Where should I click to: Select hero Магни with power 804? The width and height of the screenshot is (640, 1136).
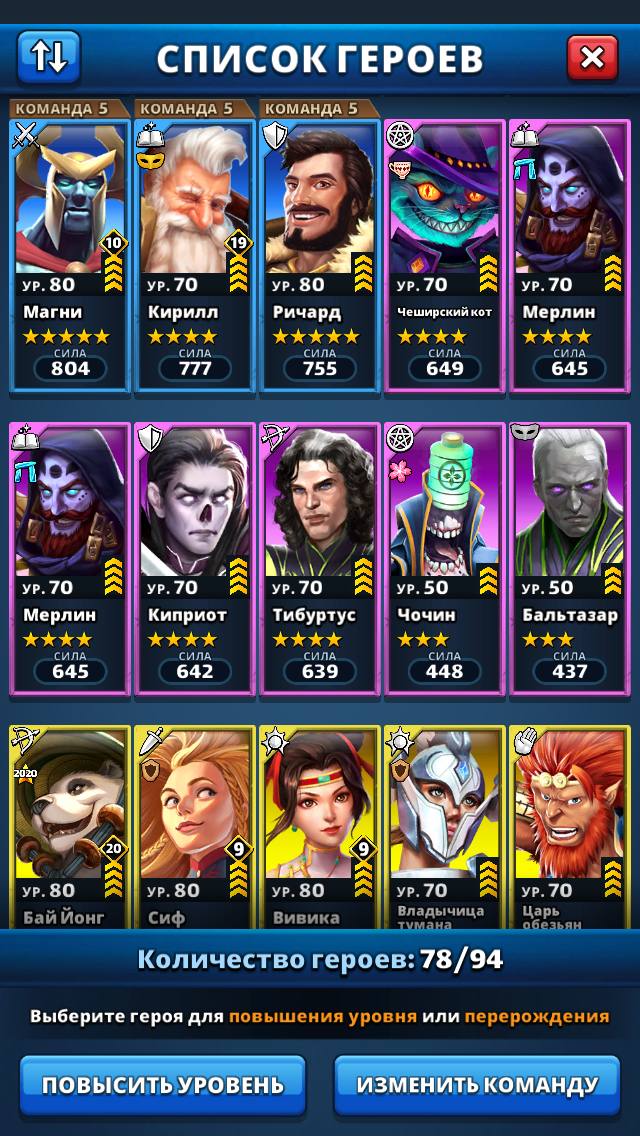(x=70, y=255)
